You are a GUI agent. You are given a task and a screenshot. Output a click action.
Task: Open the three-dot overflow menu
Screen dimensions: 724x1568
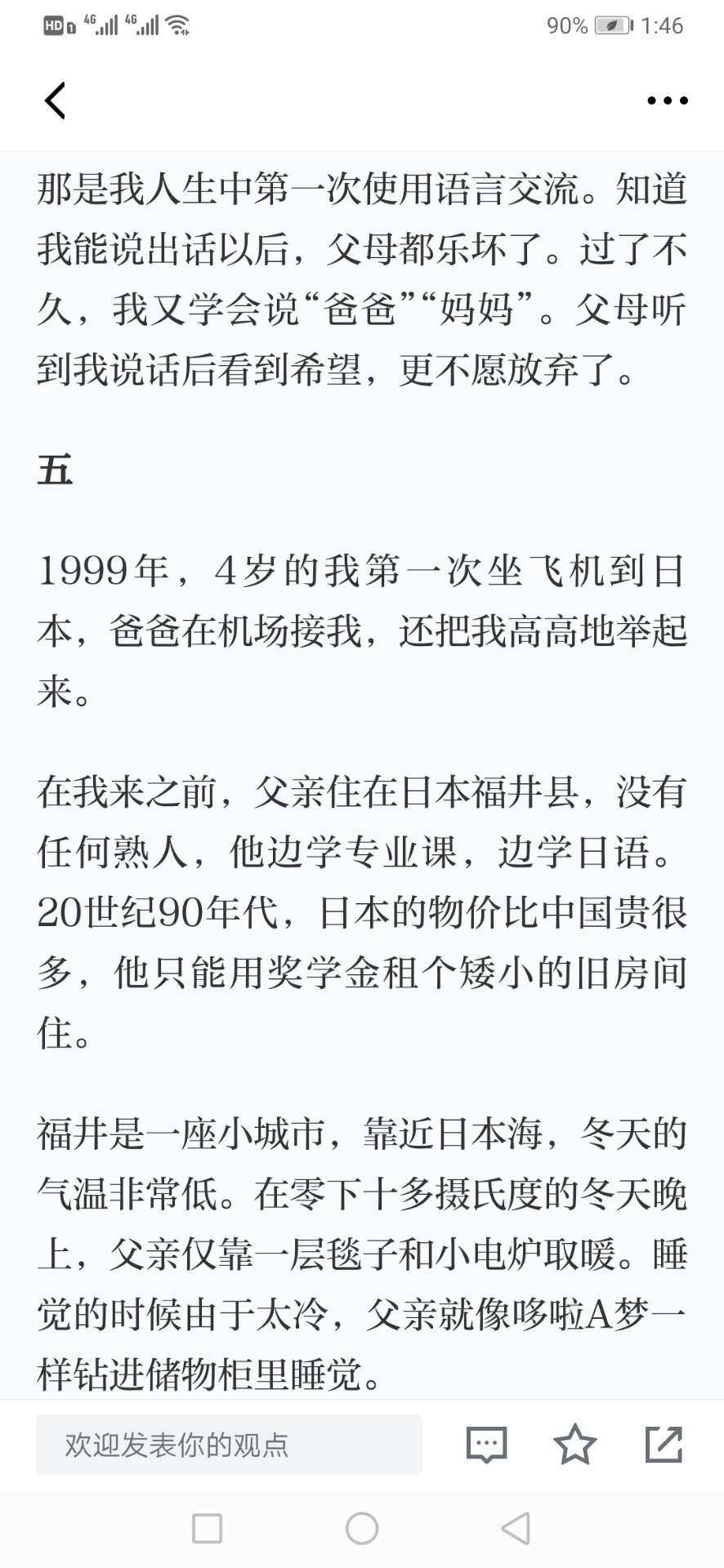click(668, 101)
